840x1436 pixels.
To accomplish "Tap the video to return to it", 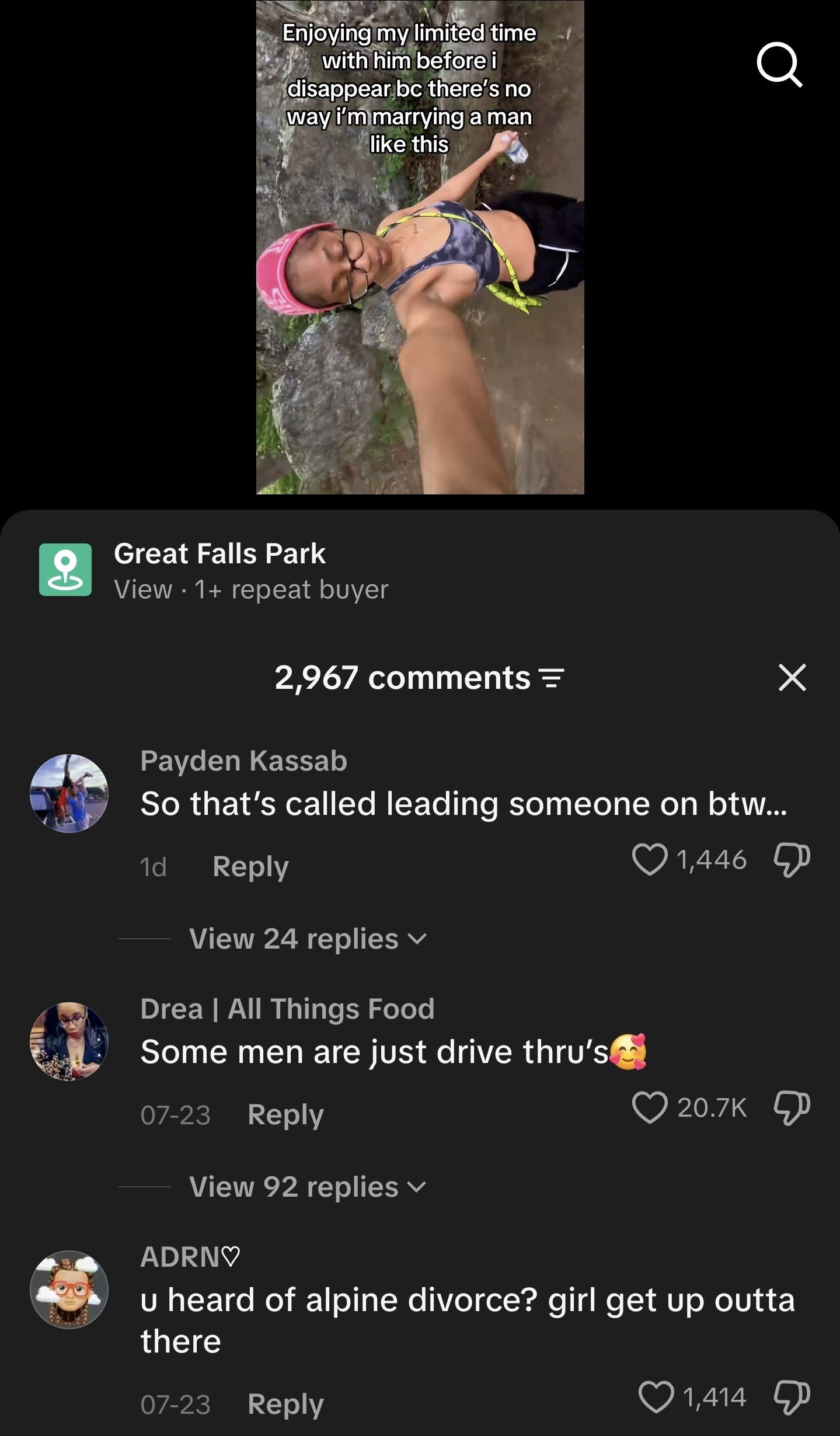I will click(420, 247).
